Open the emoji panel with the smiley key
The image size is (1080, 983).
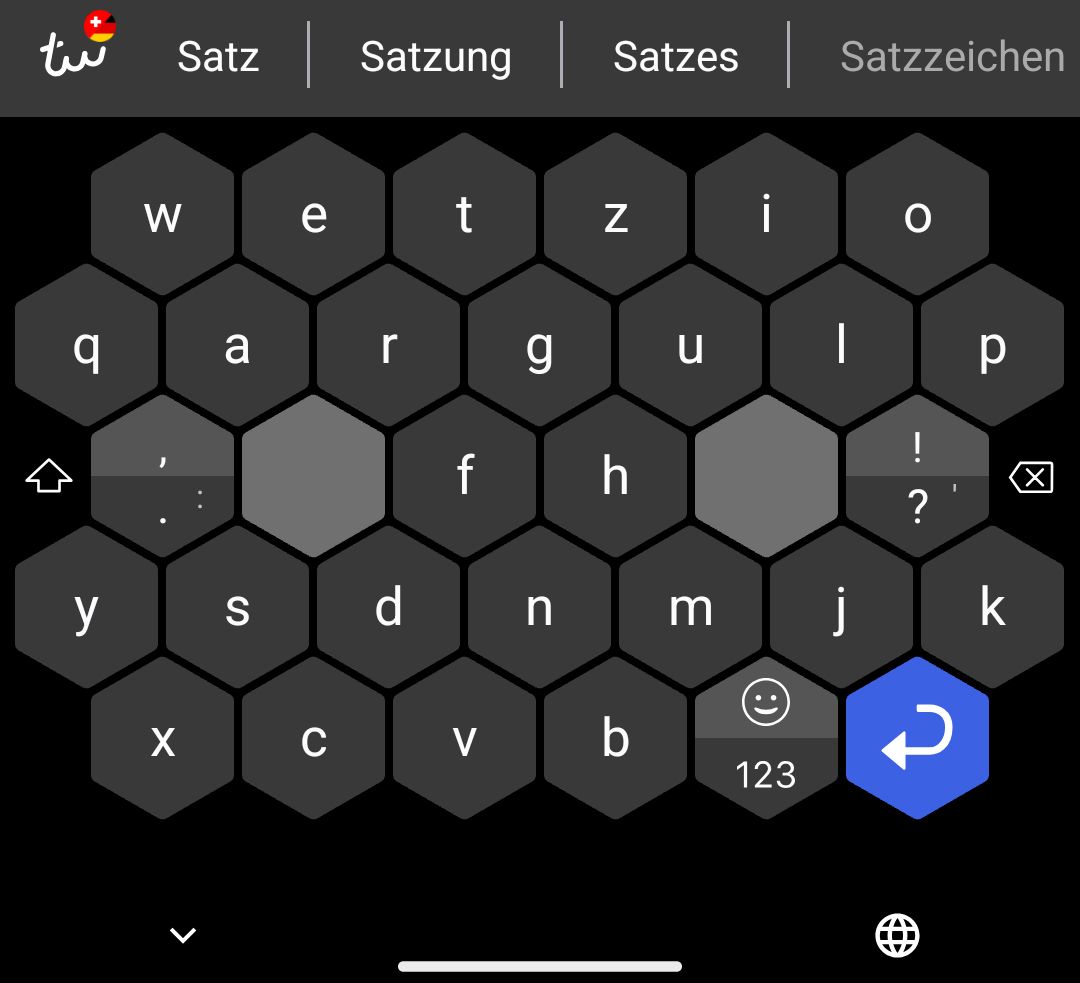click(766, 704)
